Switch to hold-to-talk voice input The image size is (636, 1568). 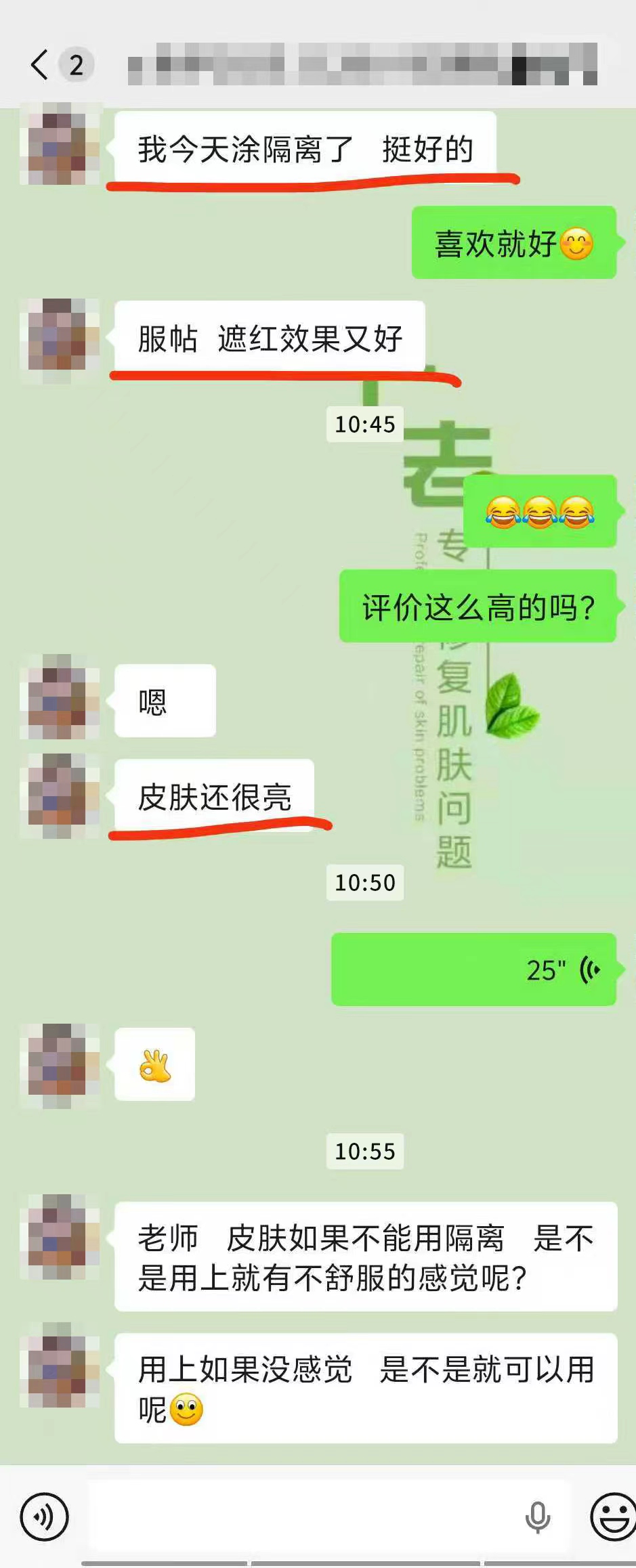click(x=44, y=1517)
